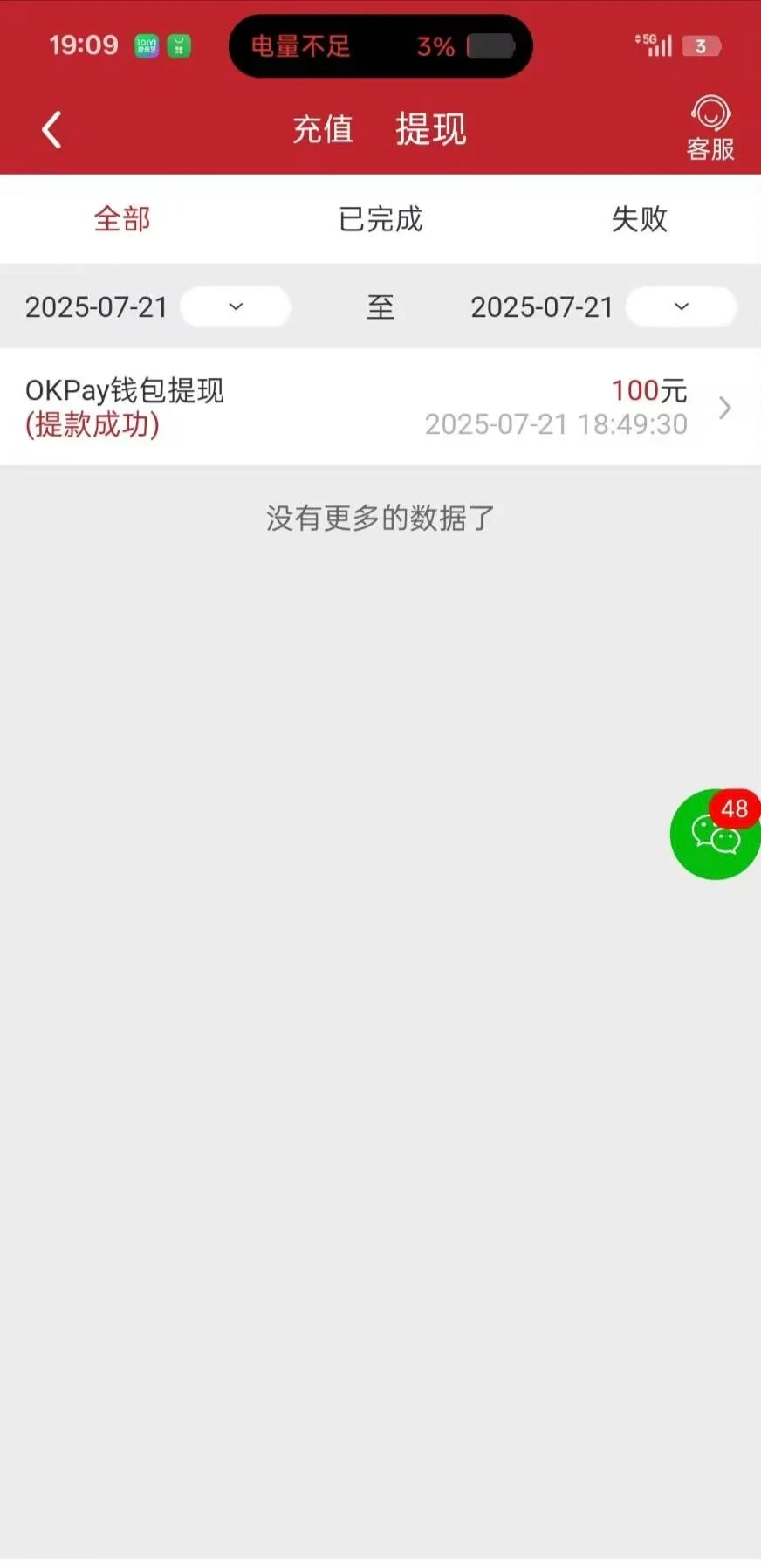Tap the green app icon beside iQIYI
761x1568 pixels.
click(179, 45)
